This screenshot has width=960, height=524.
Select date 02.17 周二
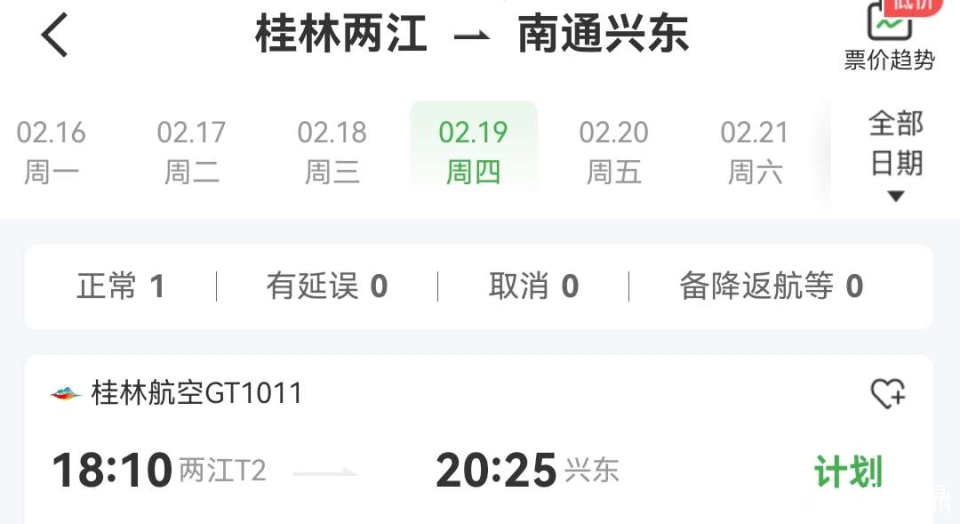point(191,152)
